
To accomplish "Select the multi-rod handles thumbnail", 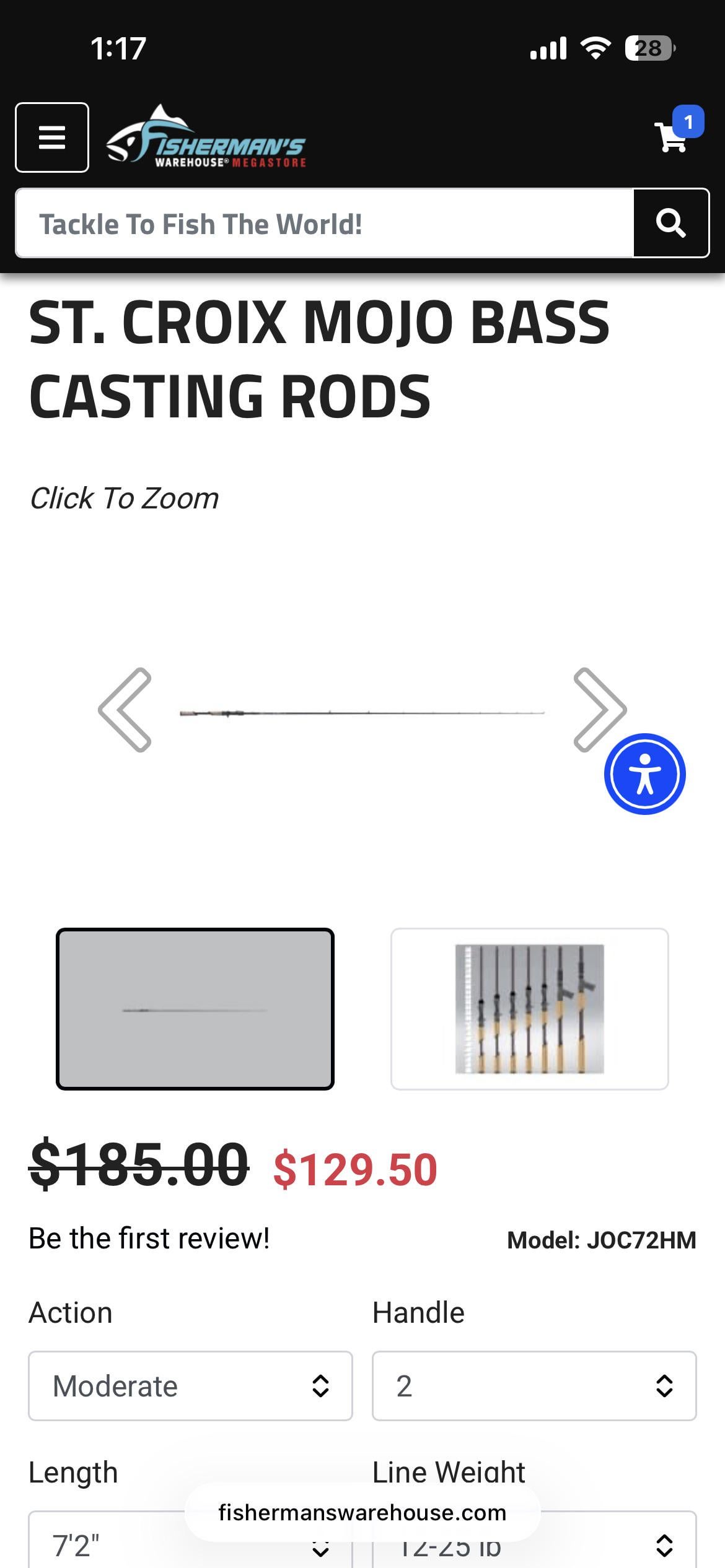I will click(529, 1009).
